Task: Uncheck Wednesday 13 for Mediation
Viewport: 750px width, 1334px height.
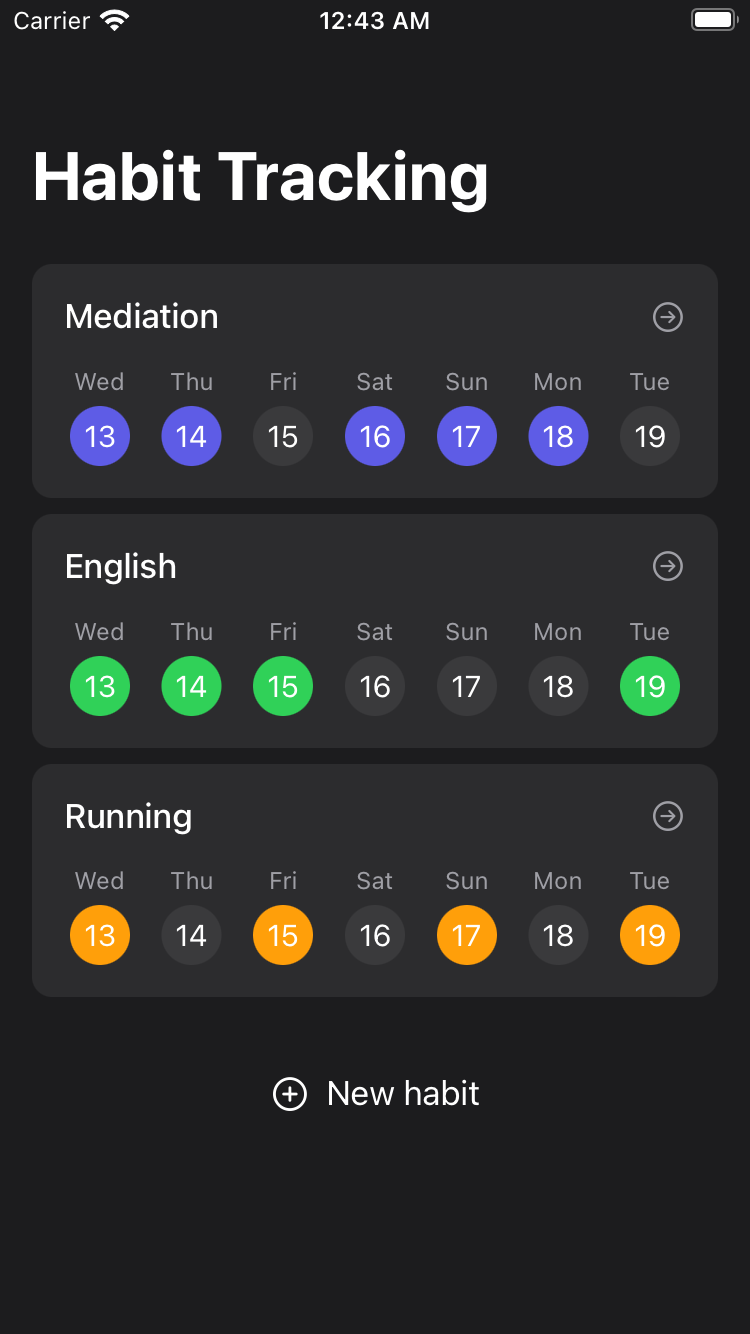Action: pyautogui.click(x=100, y=436)
